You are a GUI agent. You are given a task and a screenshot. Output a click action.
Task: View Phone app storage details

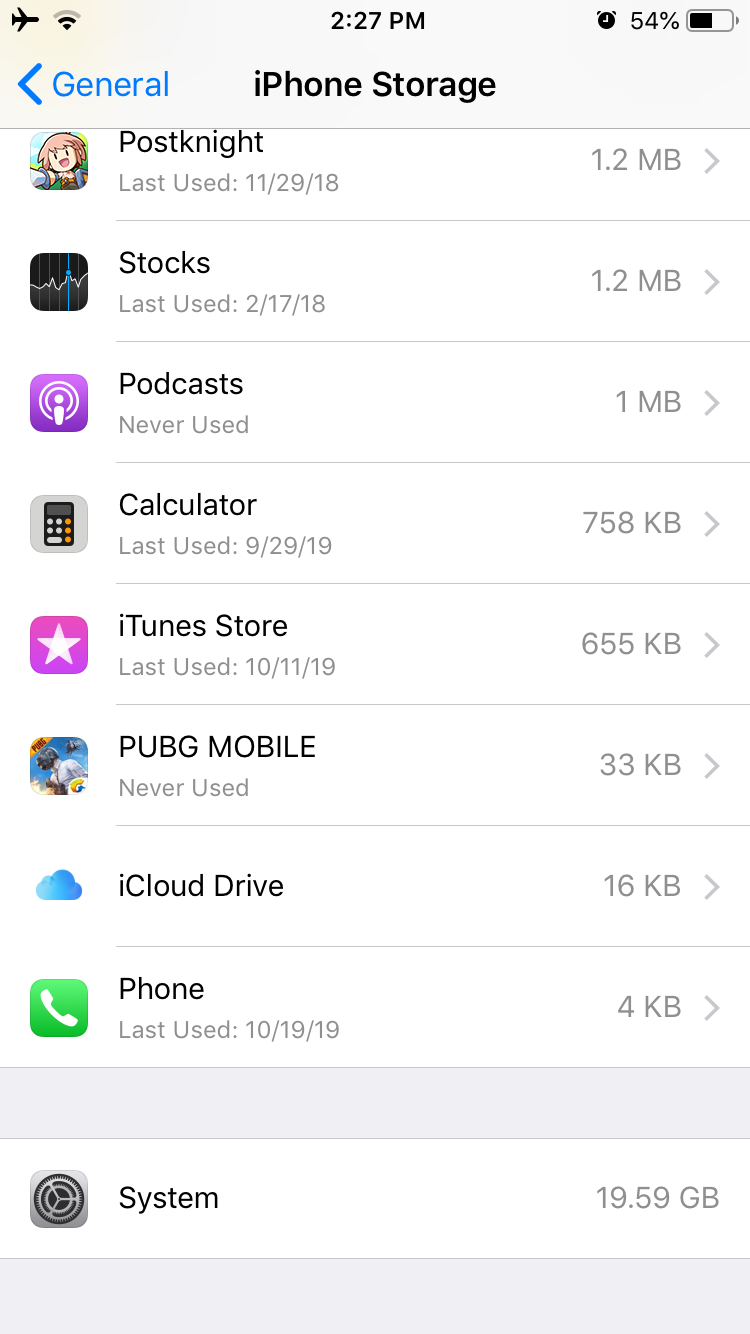(x=375, y=1007)
